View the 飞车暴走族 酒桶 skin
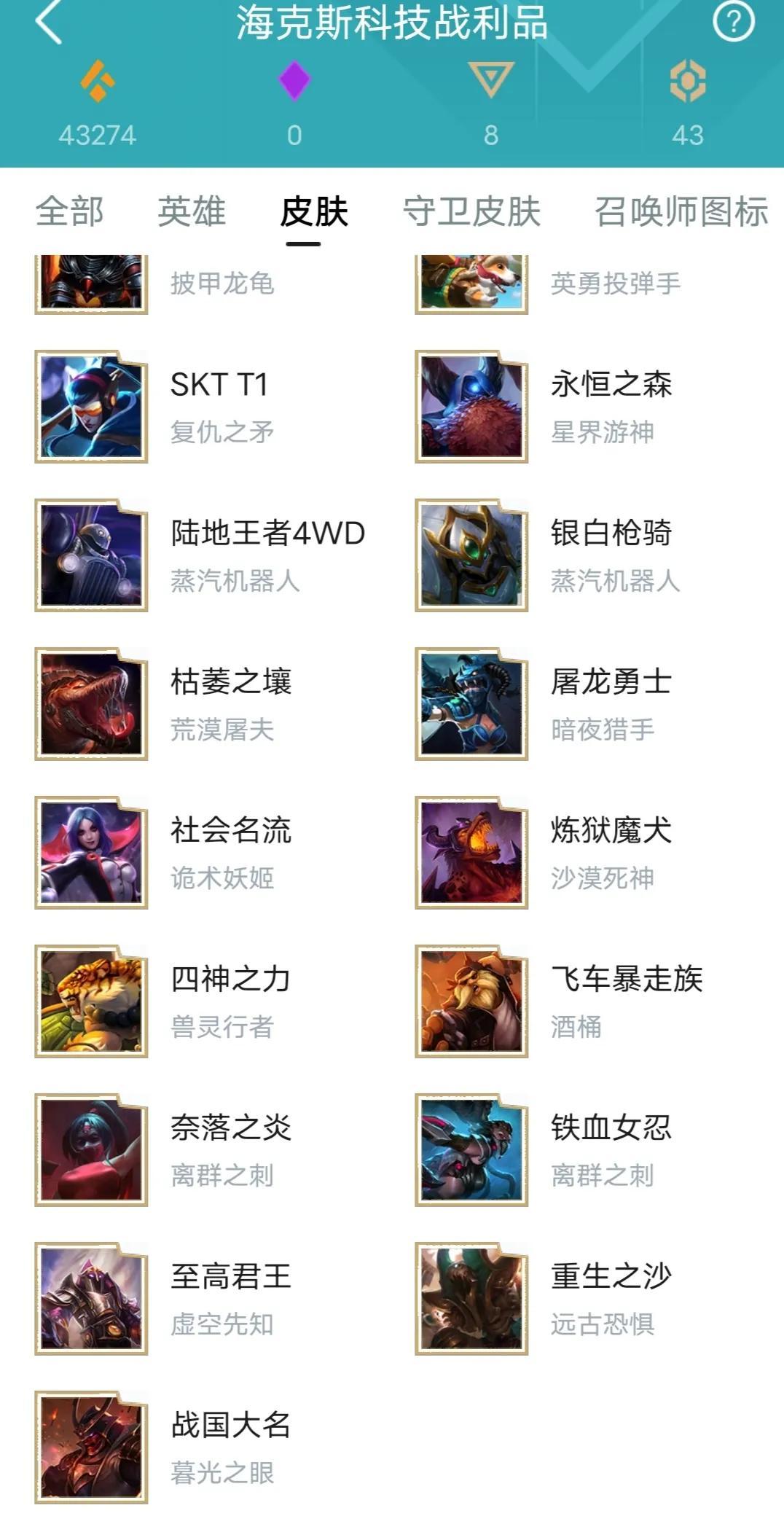Image resolution: width=784 pixels, height=1516 pixels. click(x=471, y=1001)
